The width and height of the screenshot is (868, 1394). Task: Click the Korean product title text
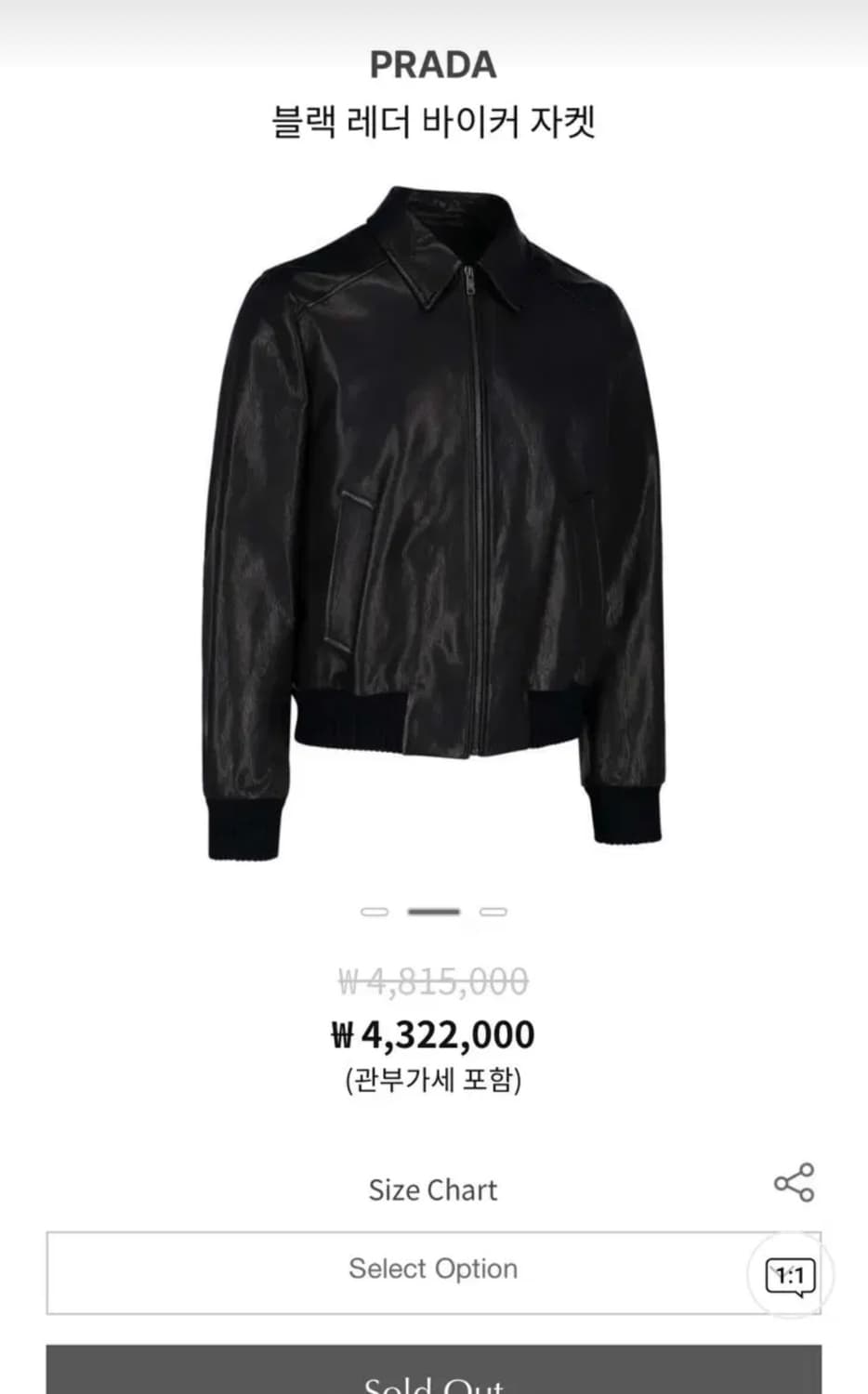pyautogui.click(x=433, y=122)
